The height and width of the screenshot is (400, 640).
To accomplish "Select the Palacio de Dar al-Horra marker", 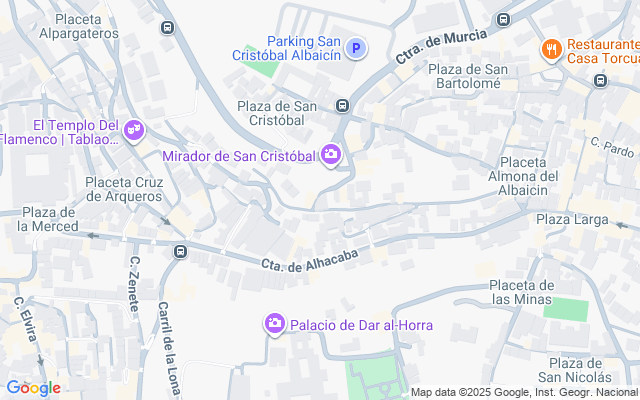I will pyautogui.click(x=274, y=324).
